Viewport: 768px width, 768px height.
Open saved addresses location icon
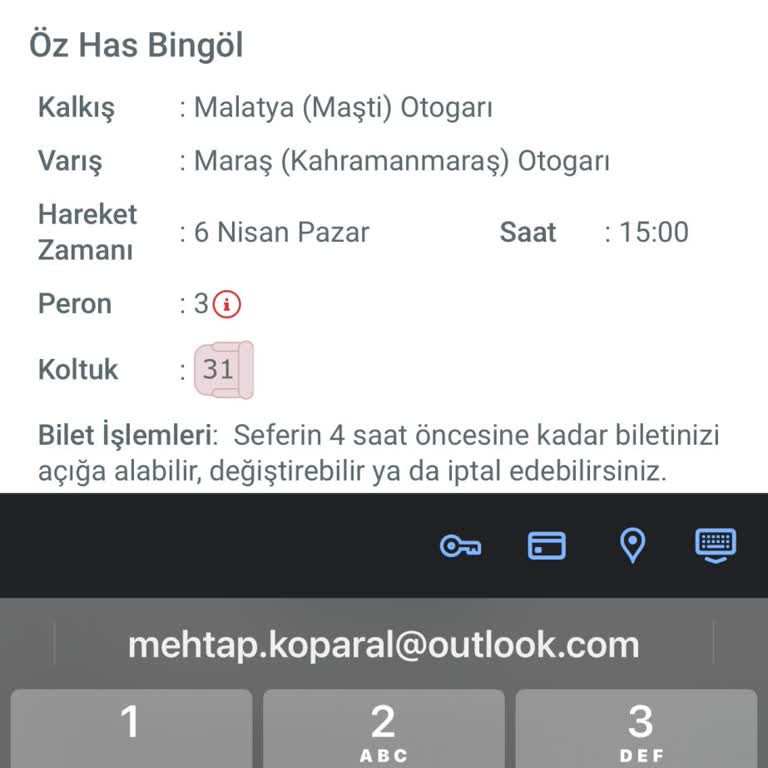(632, 546)
